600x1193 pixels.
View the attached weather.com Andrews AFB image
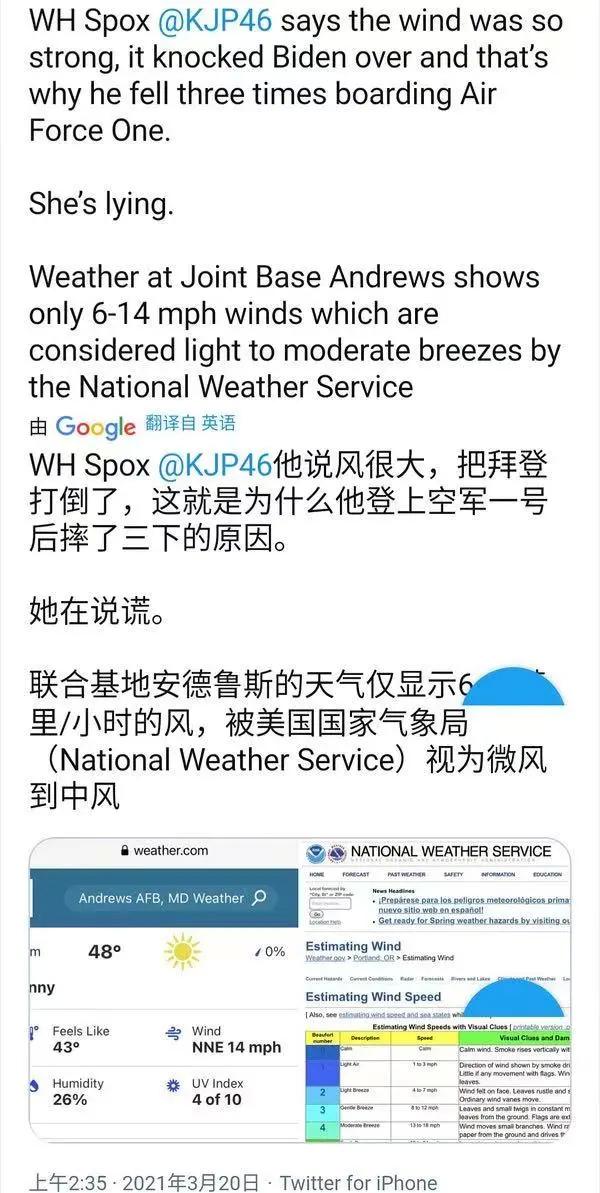coord(163,989)
